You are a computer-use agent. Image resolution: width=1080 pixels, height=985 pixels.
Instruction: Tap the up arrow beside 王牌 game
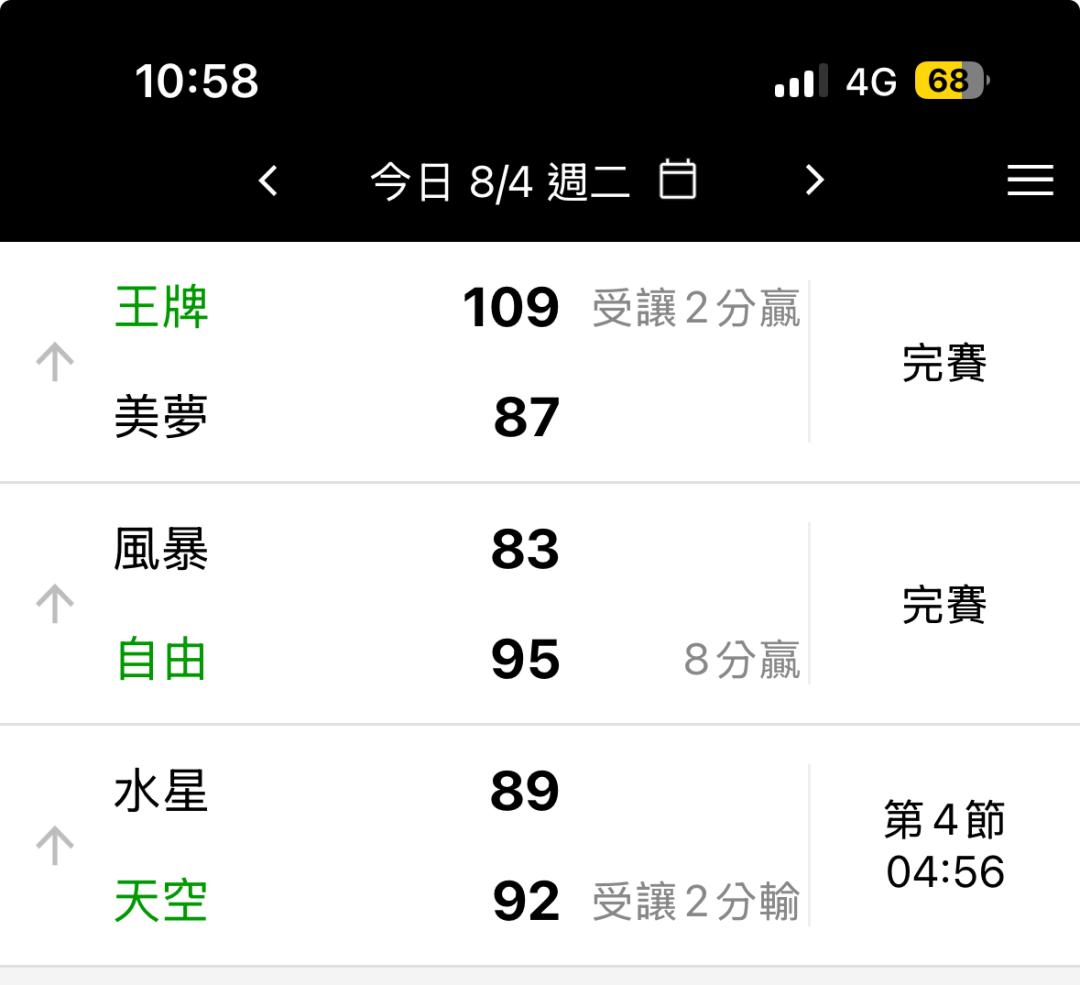(55, 362)
